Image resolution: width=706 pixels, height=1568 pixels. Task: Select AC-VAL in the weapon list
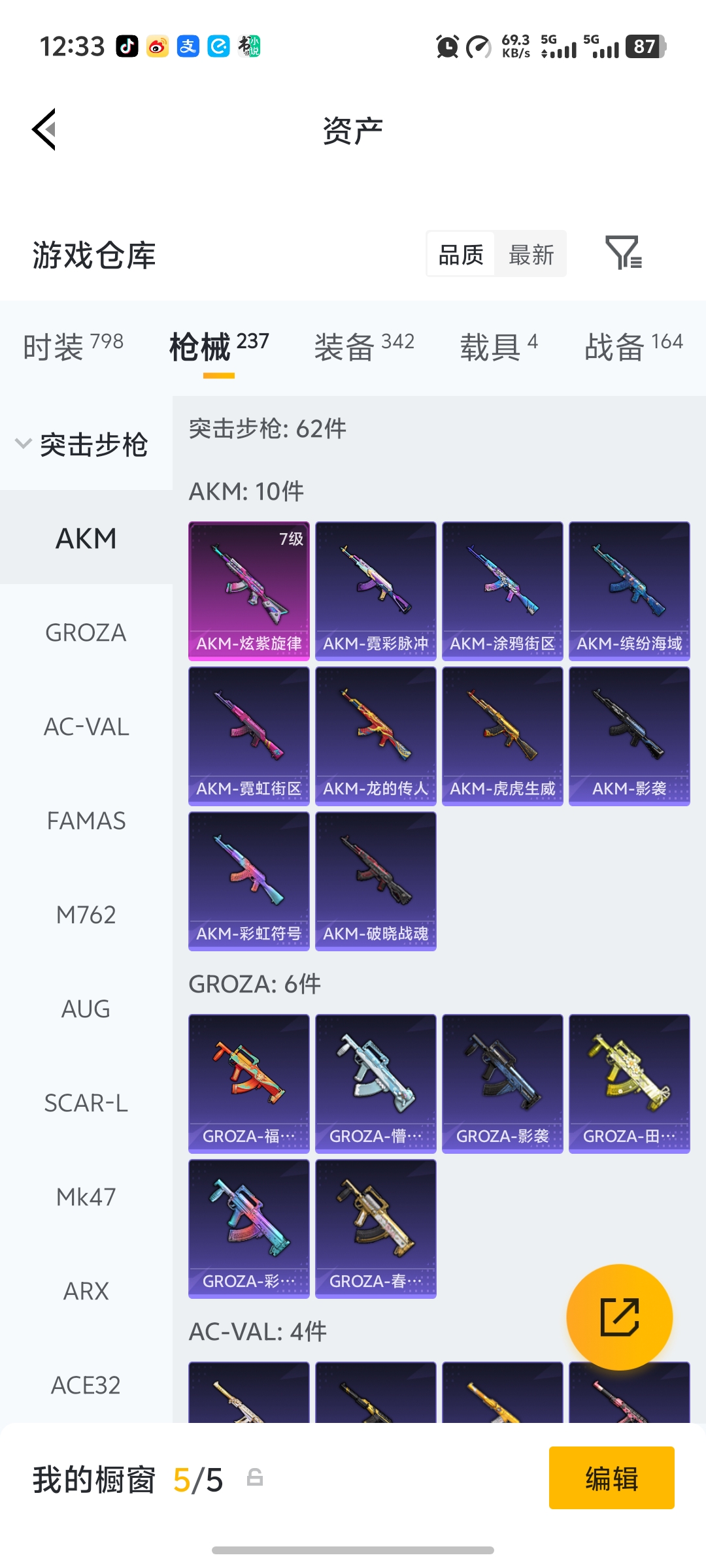tap(86, 727)
